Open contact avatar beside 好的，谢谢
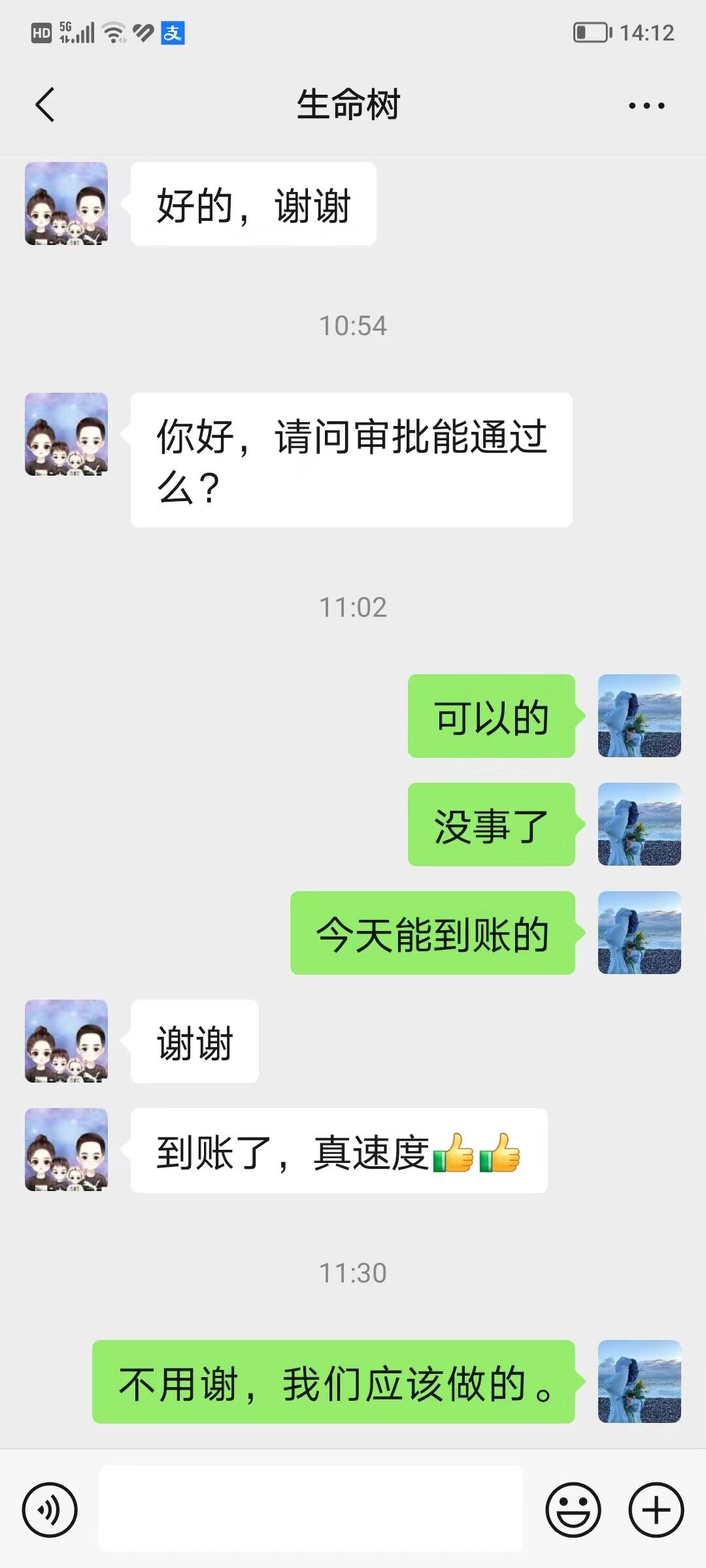Image resolution: width=706 pixels, height=1568 pixels. click(x=66, y=204)
